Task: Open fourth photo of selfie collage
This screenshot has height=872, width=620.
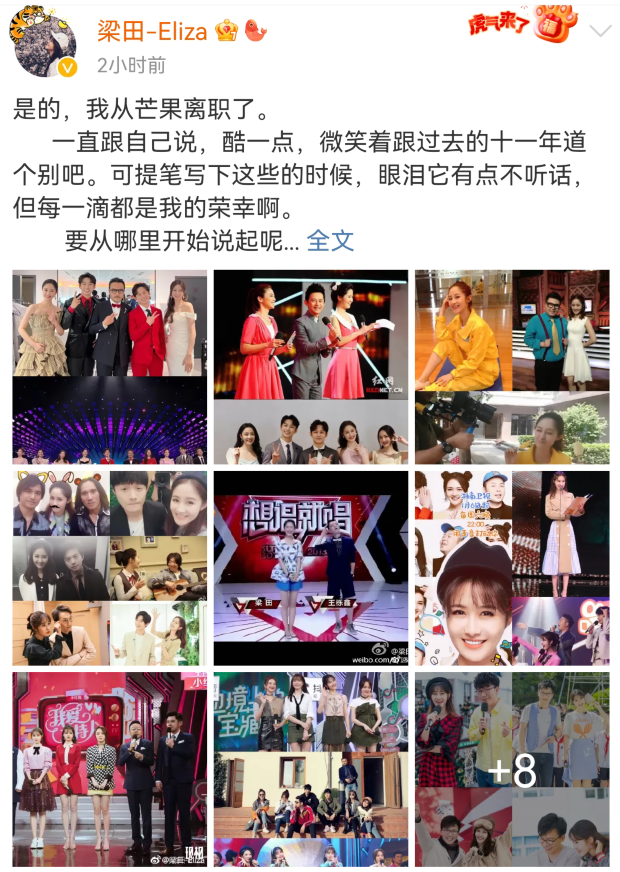Action: (x=110, y=568)
